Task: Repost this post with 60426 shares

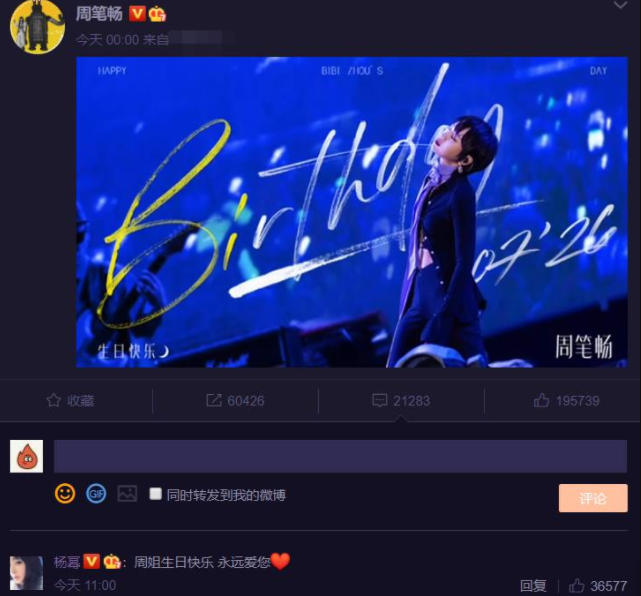Action: [235, 401]
